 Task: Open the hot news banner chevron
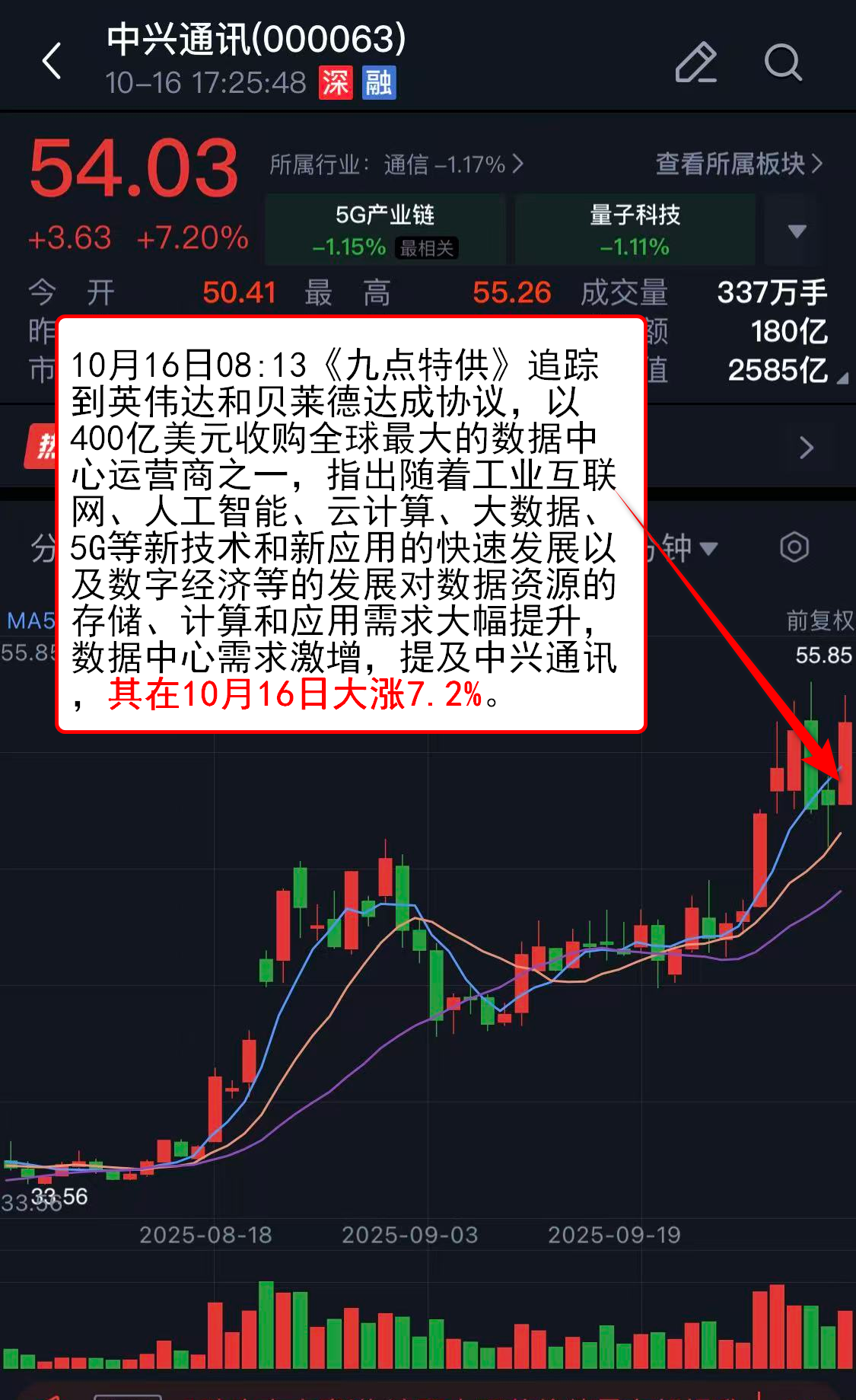(807, 447)
